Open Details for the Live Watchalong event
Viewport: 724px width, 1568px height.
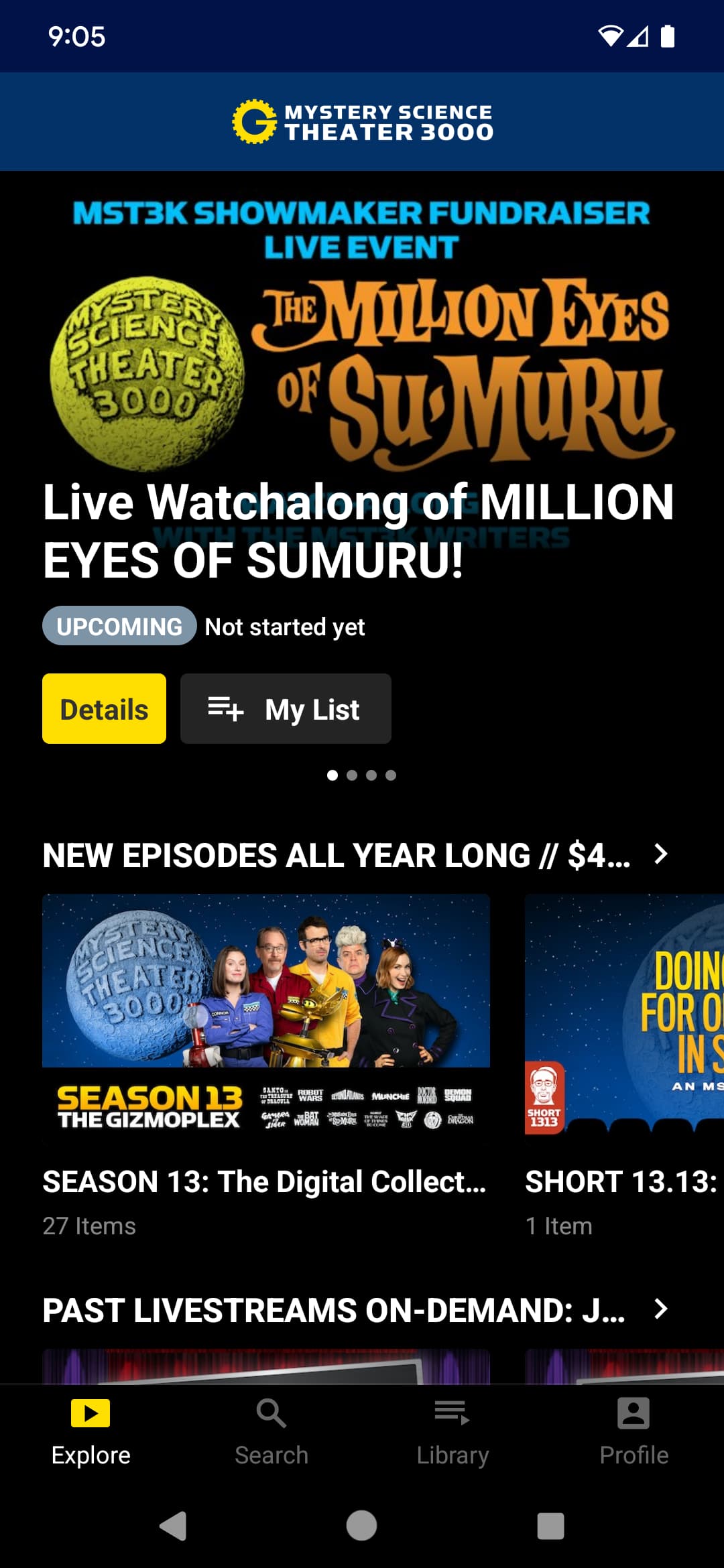(104, 709)
